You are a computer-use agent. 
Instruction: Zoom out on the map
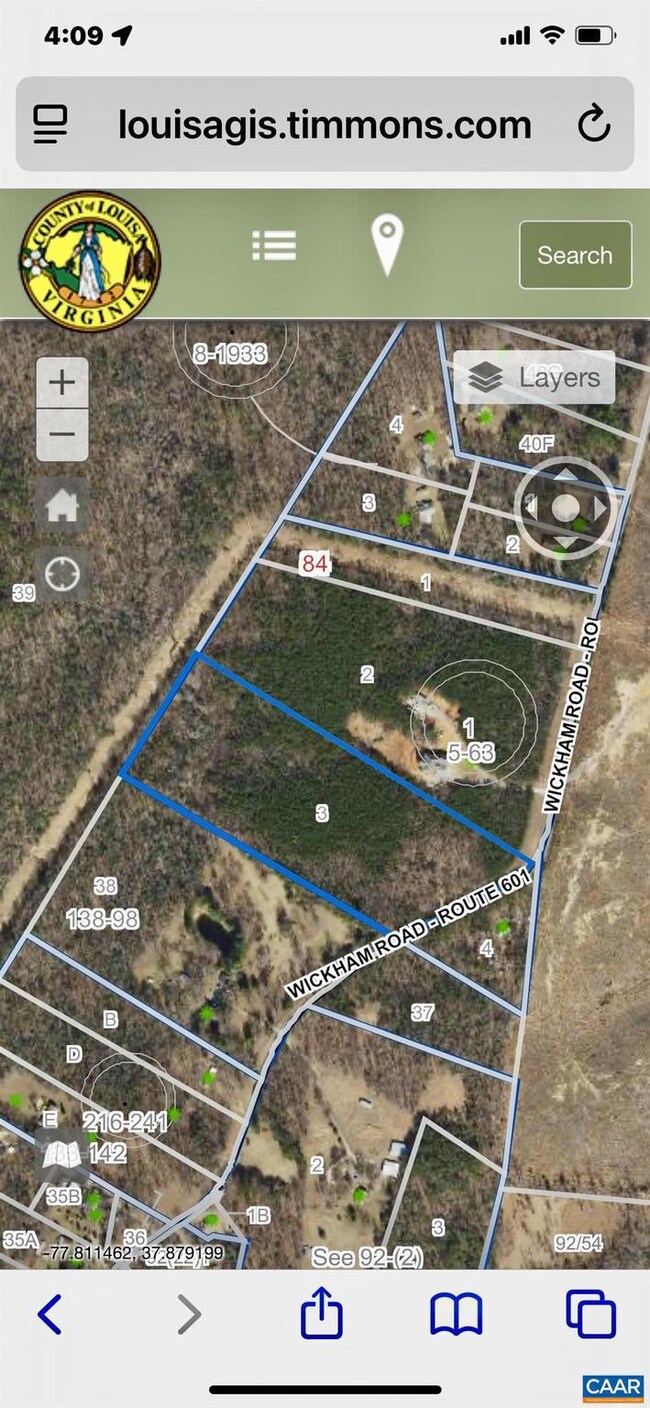coord(62,434)
